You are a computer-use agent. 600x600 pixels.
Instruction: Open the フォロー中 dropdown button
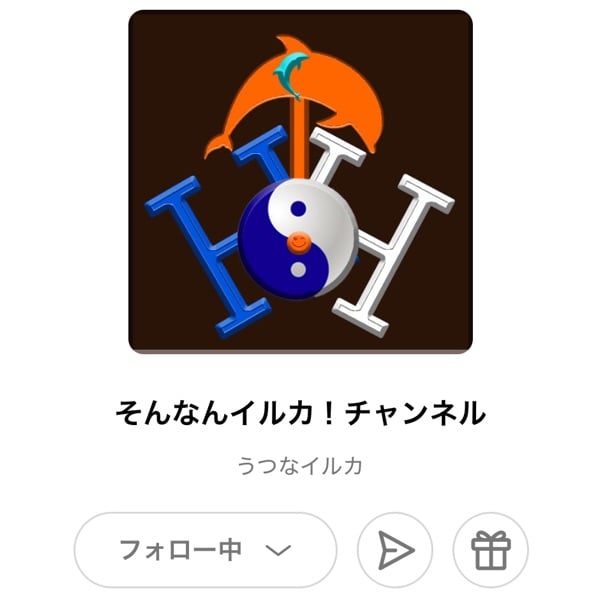[205, 550]
